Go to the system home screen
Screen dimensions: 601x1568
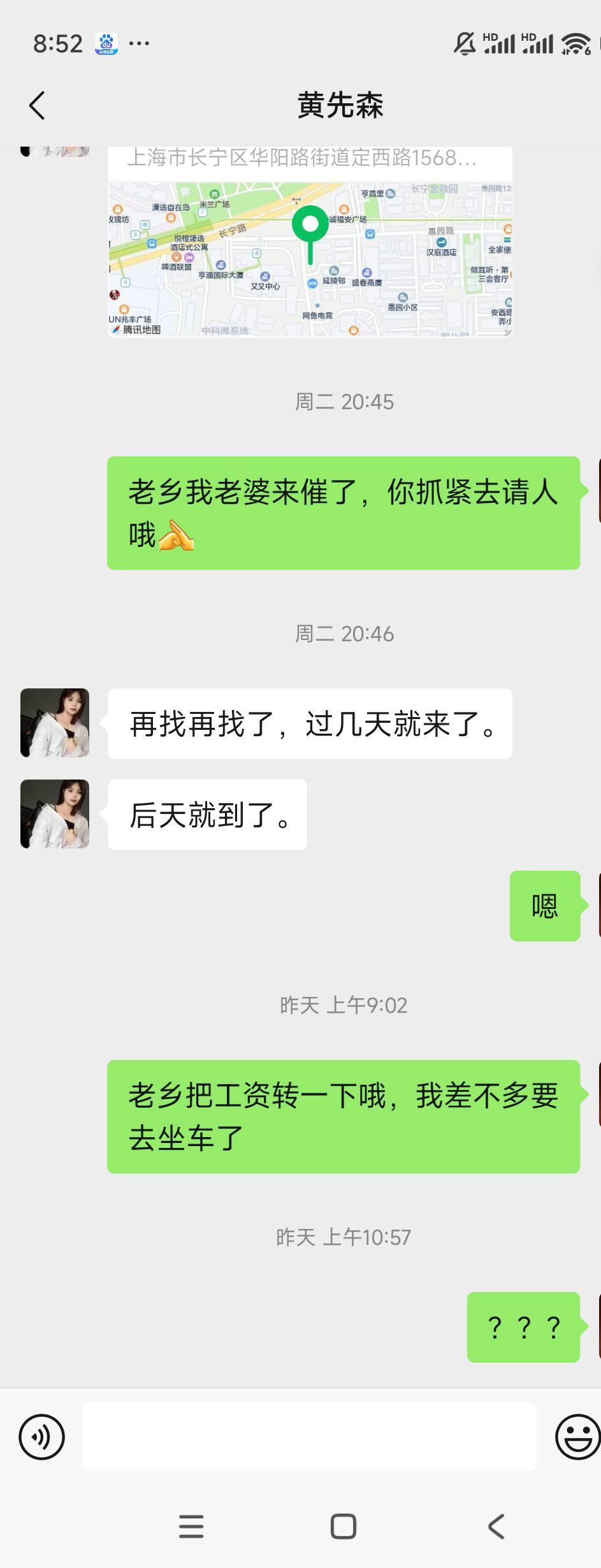click(344, 1526)
